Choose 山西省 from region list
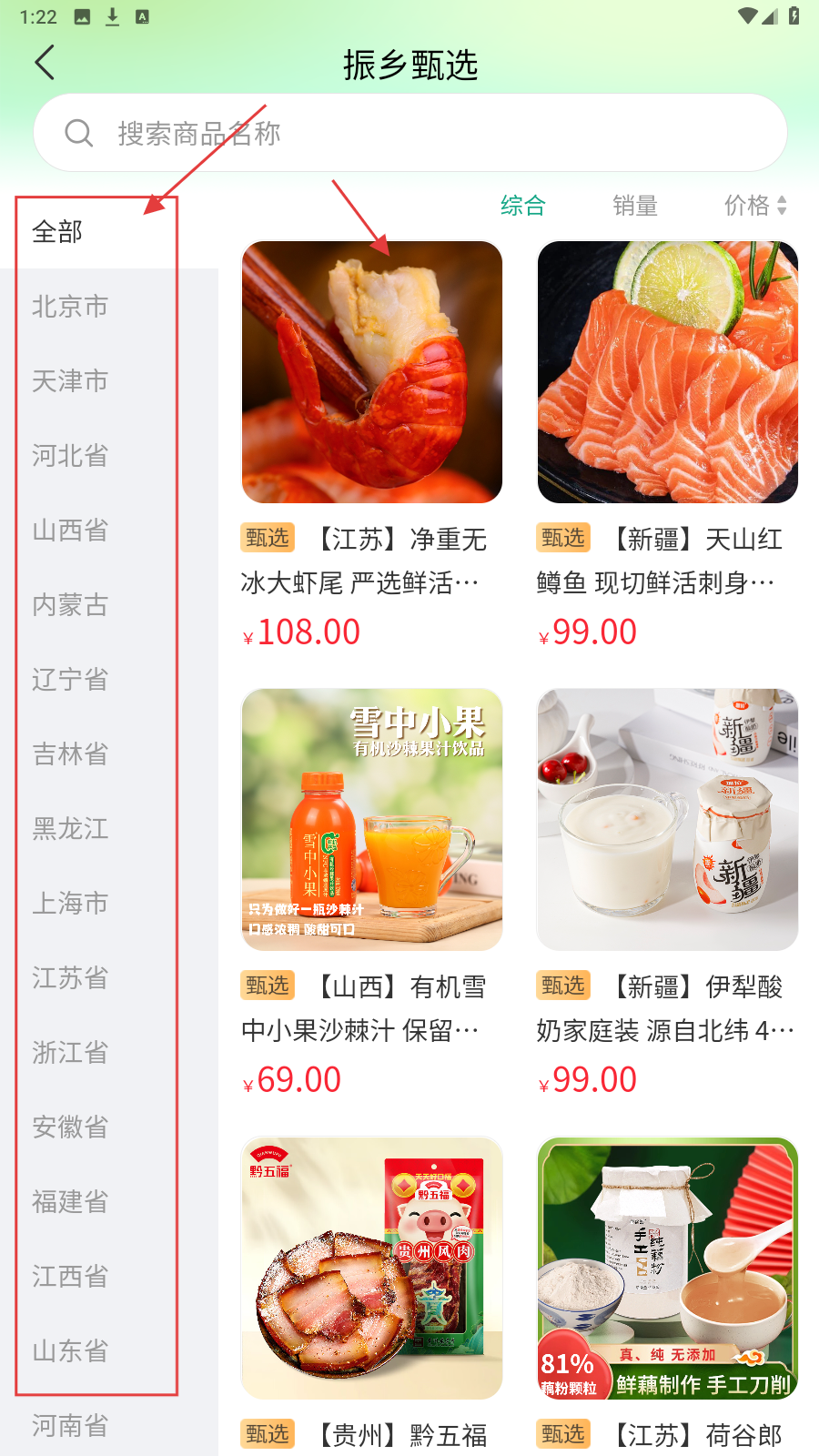The width and height of the screenshot is (819, 1456). [70, 531]
